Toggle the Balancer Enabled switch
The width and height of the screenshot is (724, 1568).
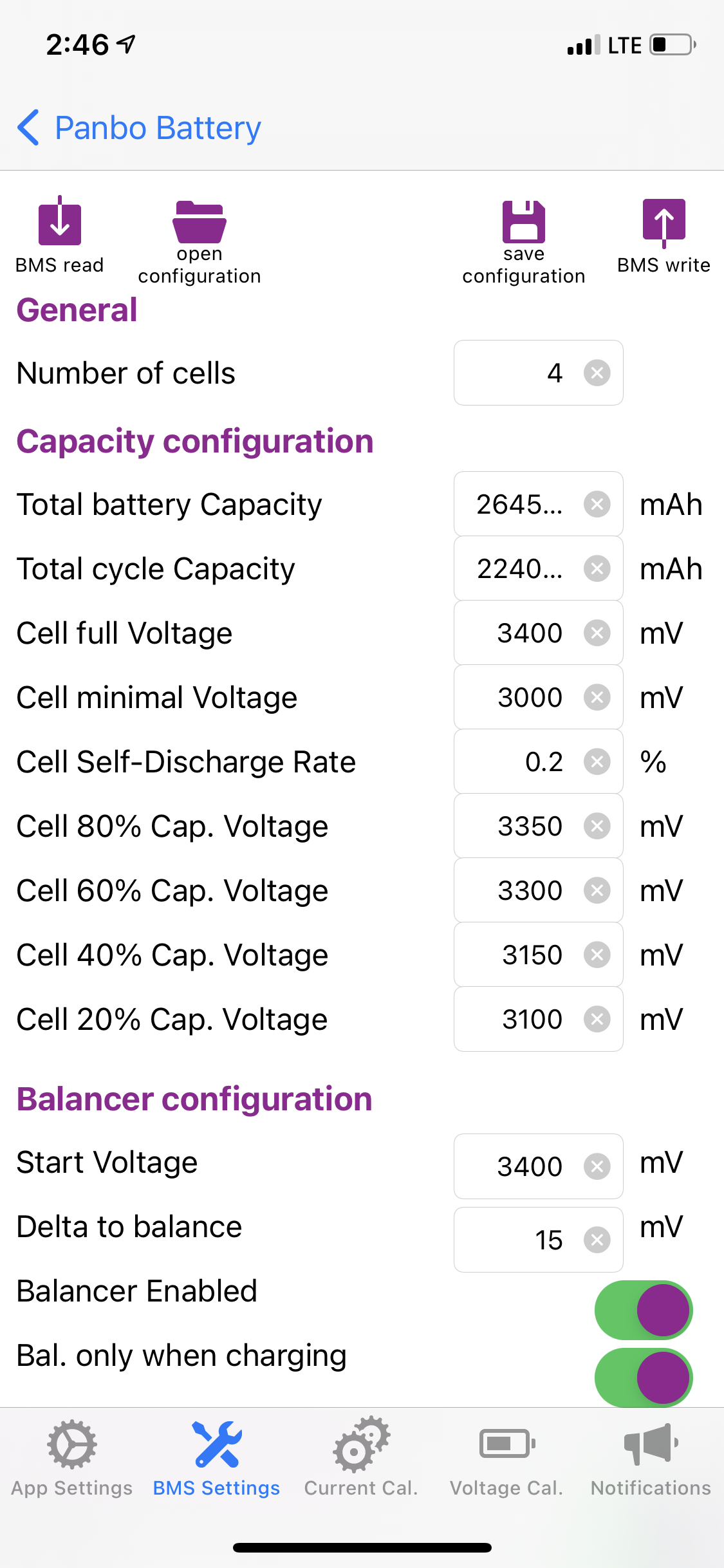644,1310
